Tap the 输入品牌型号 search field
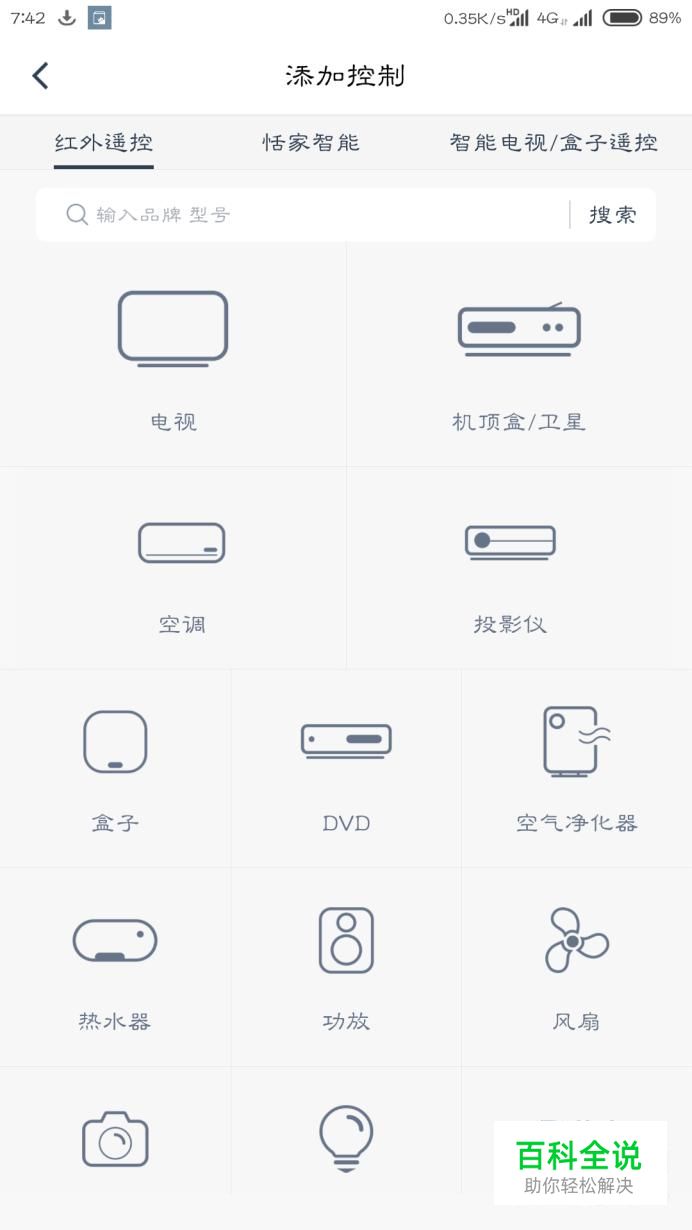 (303, 215)
